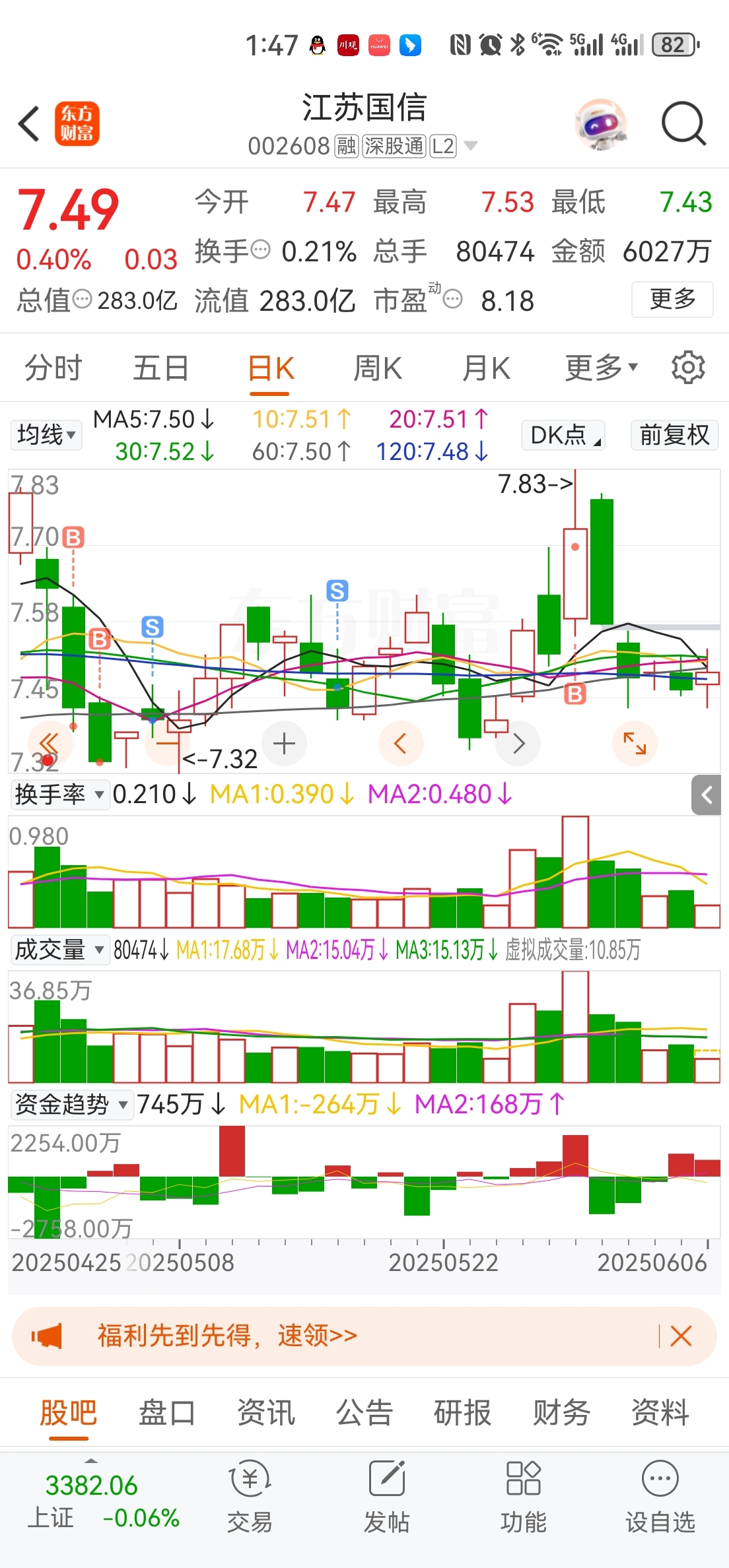Viewport: 729px width, 1568px height.
Task: Switch to the 公告 tab
Action: [364, 1413]
